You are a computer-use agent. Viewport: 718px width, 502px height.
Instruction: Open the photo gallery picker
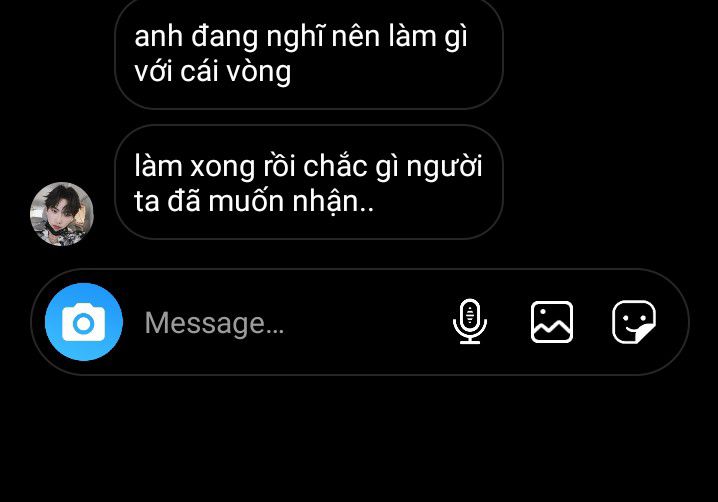point(552,322)
